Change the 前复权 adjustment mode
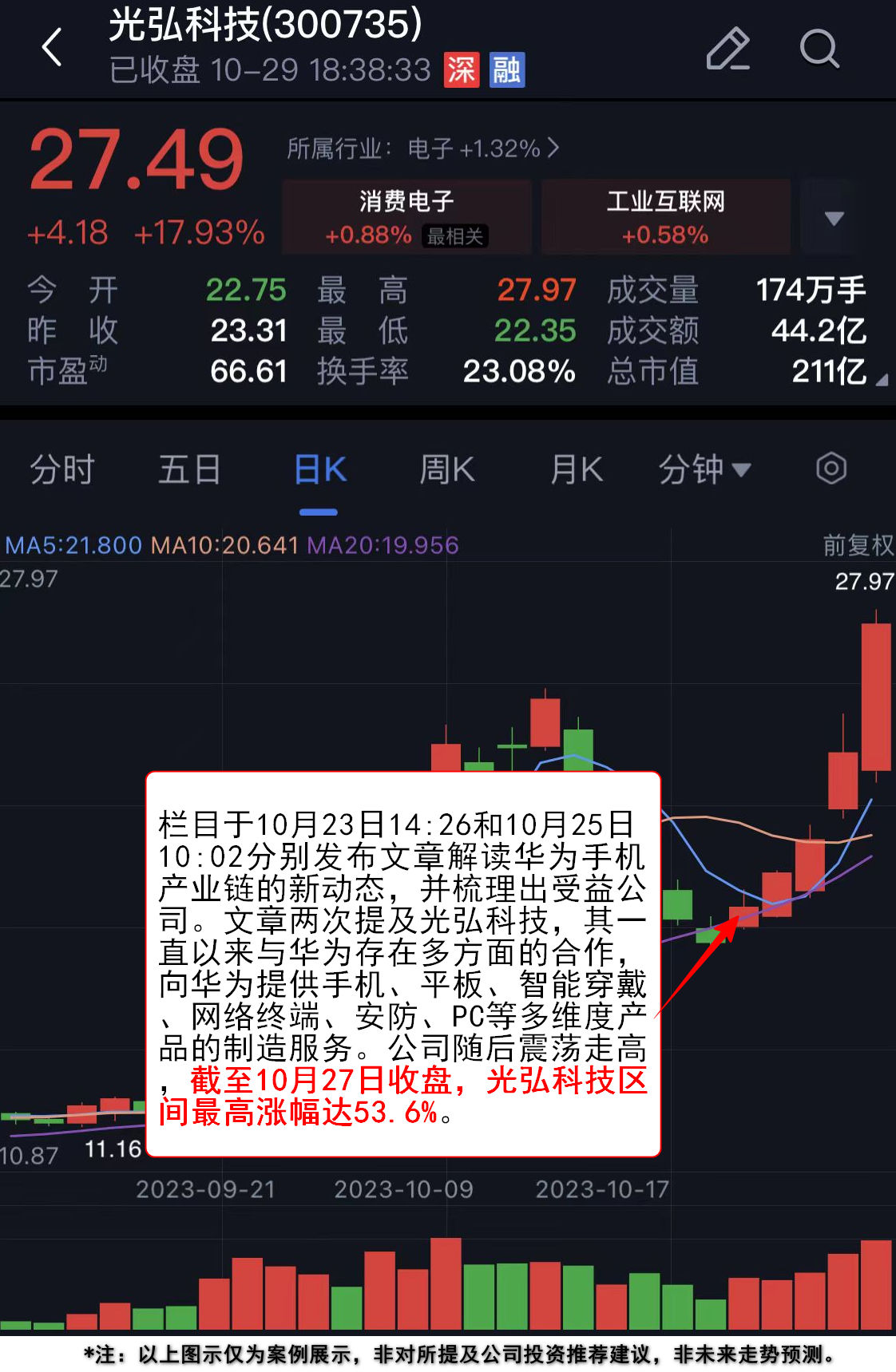The height and width of the screenshot is (1372, 896). point(858,546)
